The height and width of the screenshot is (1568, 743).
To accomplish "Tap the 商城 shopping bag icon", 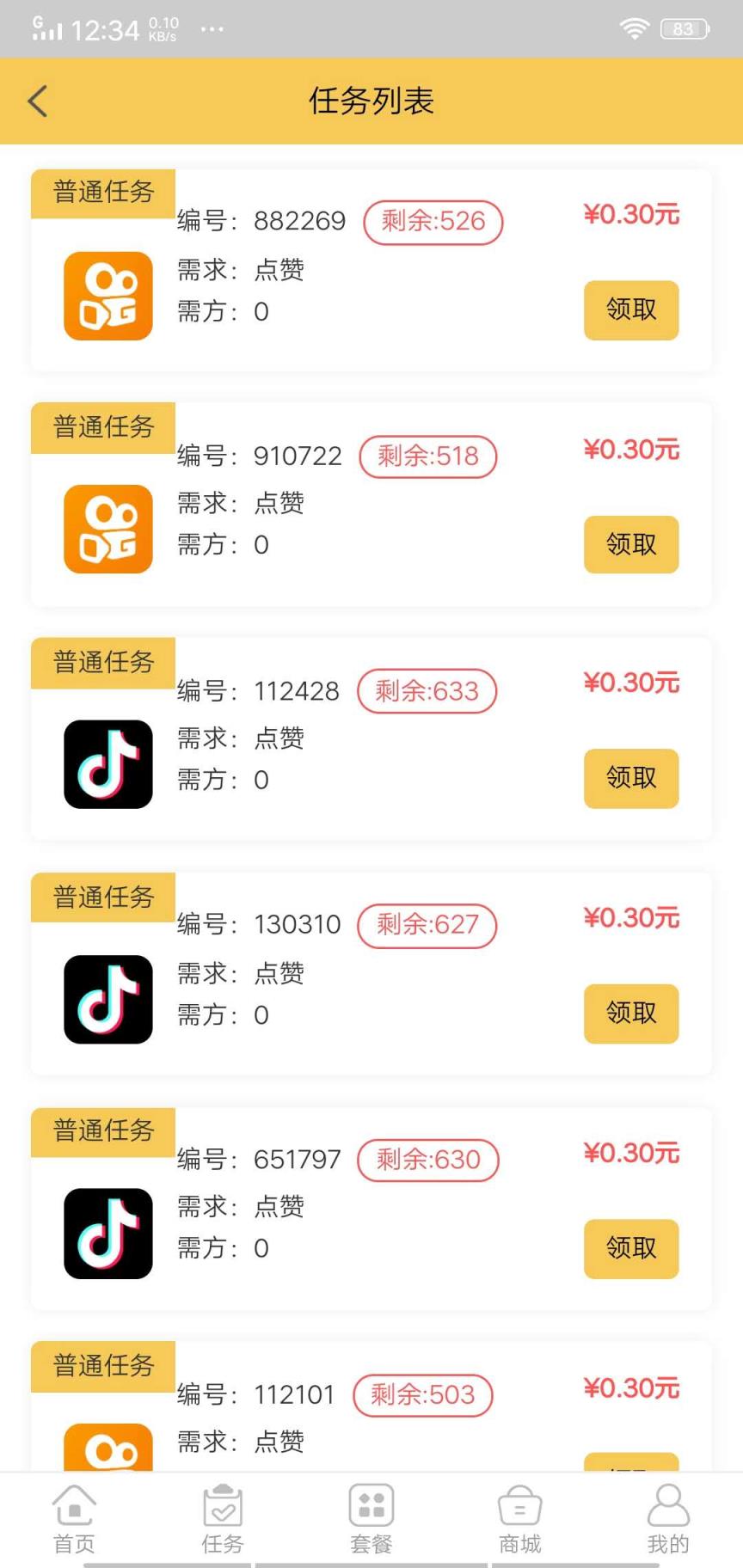I will 519,1507.
